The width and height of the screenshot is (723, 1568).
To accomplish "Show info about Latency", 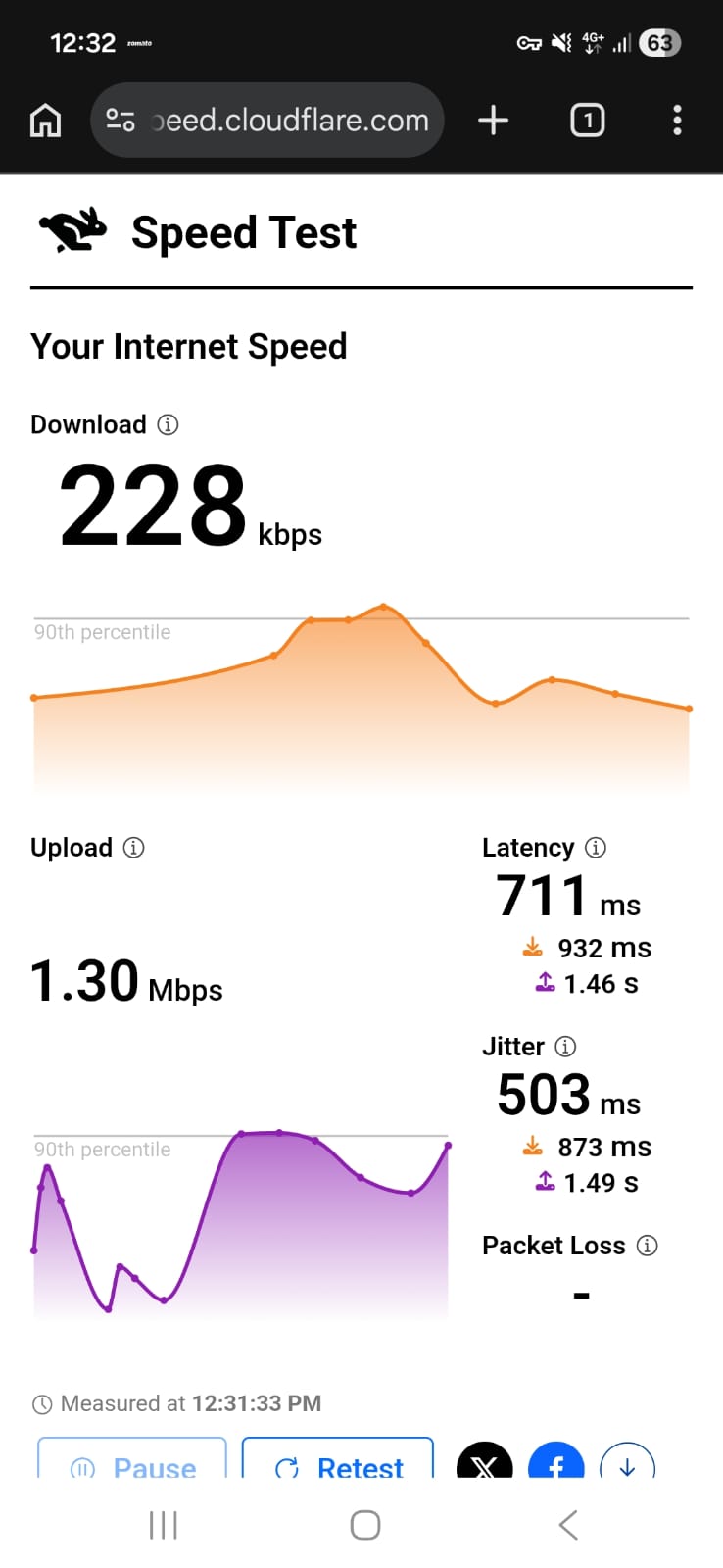I will tap(596, 848).
